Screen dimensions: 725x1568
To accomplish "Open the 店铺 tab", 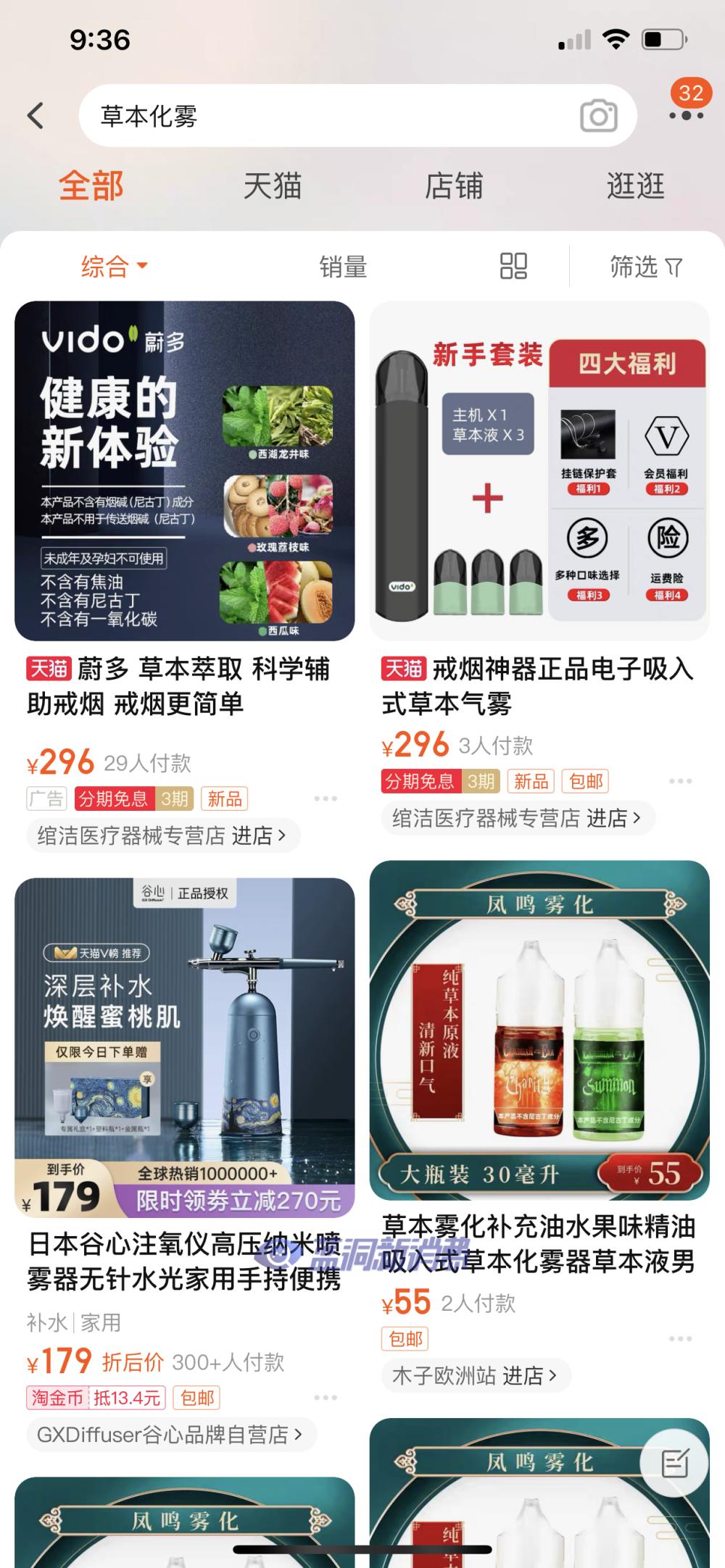I will pyautogui.click(x=452, y=185).
